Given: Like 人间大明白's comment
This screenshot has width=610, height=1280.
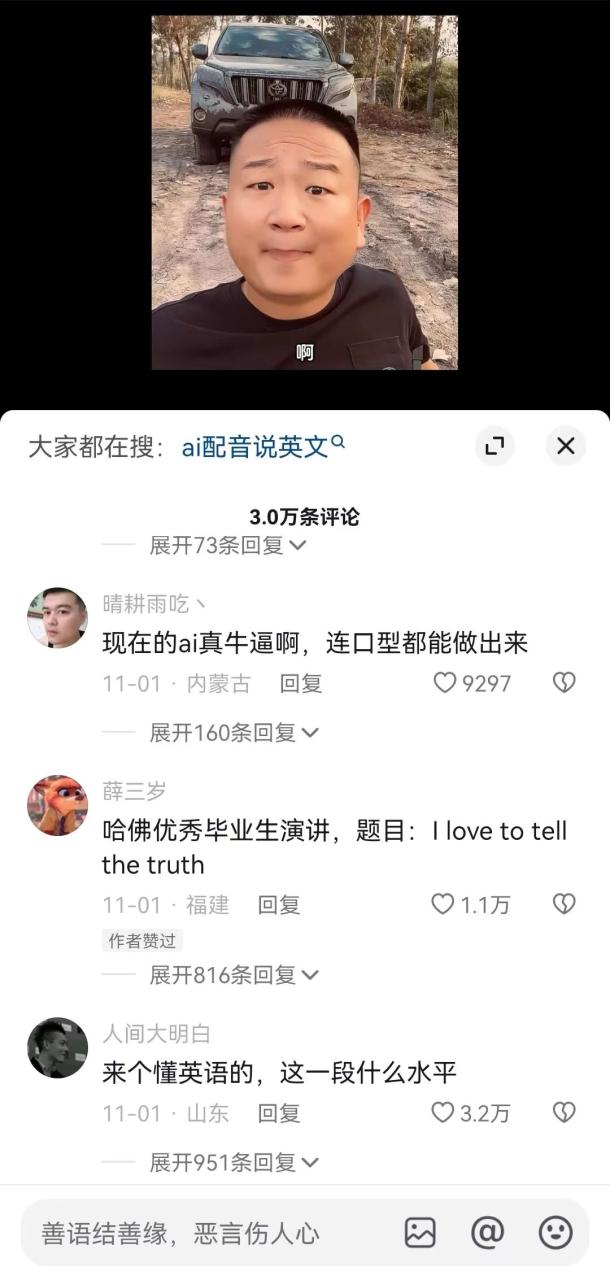Looking at the screenshot, I should pos(443,1113).
